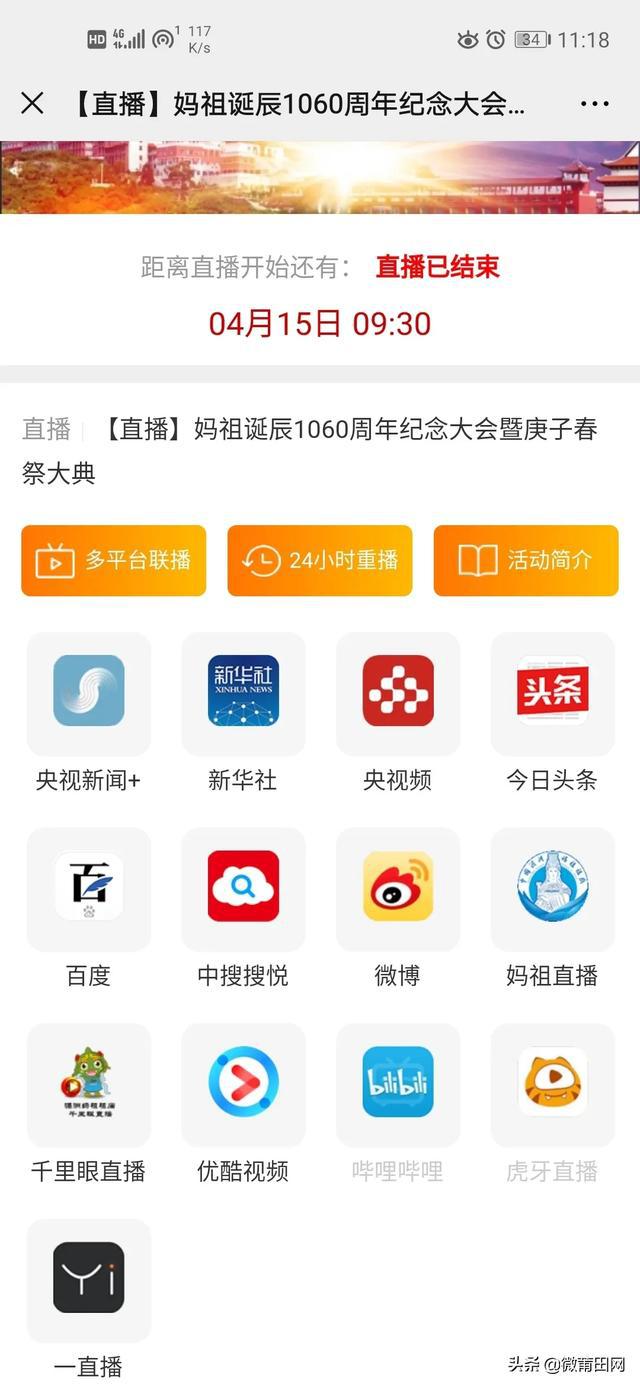The image size is (640, 1387).
Task: Open the 央视新闻+ platform
Action: [89, 713]
